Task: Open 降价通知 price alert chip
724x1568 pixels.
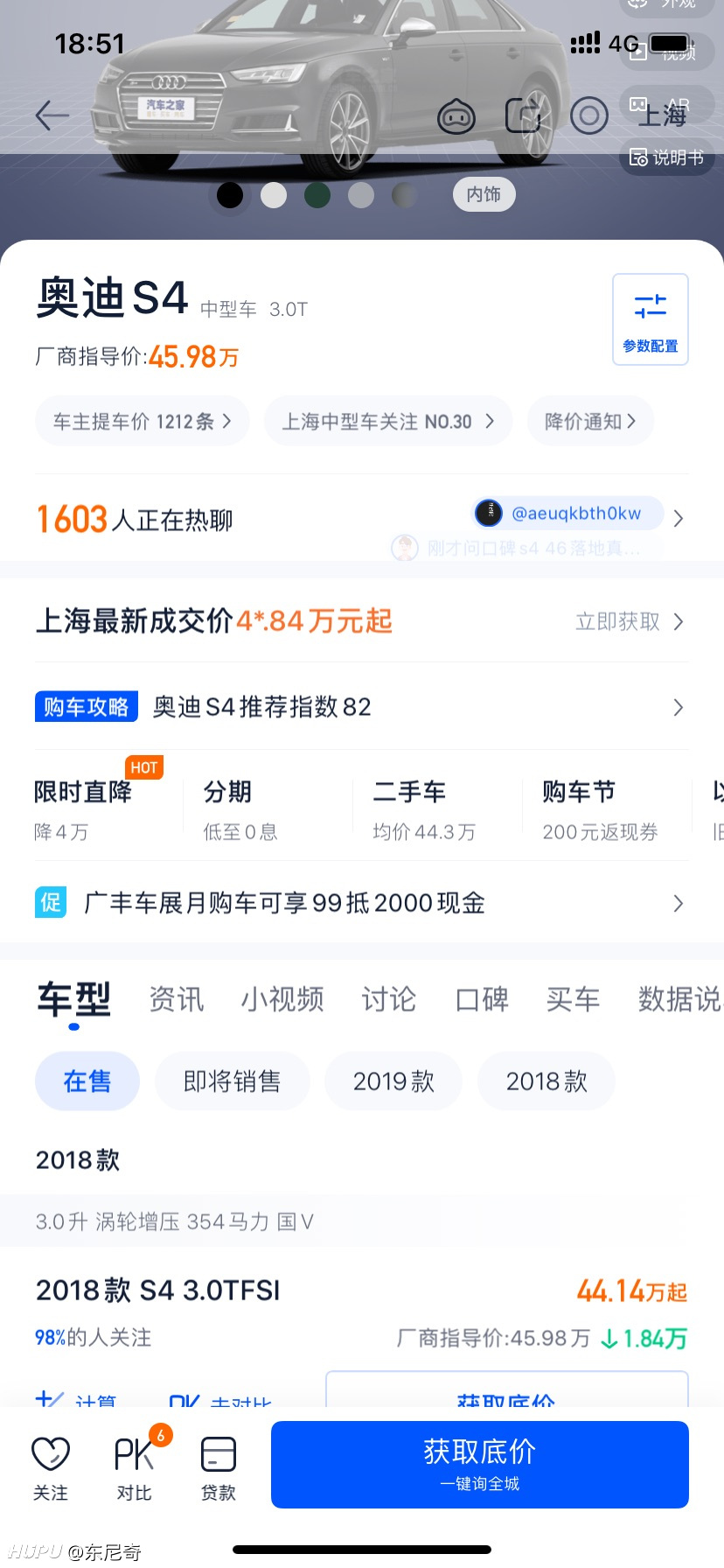Action: [x=590, y=422]
